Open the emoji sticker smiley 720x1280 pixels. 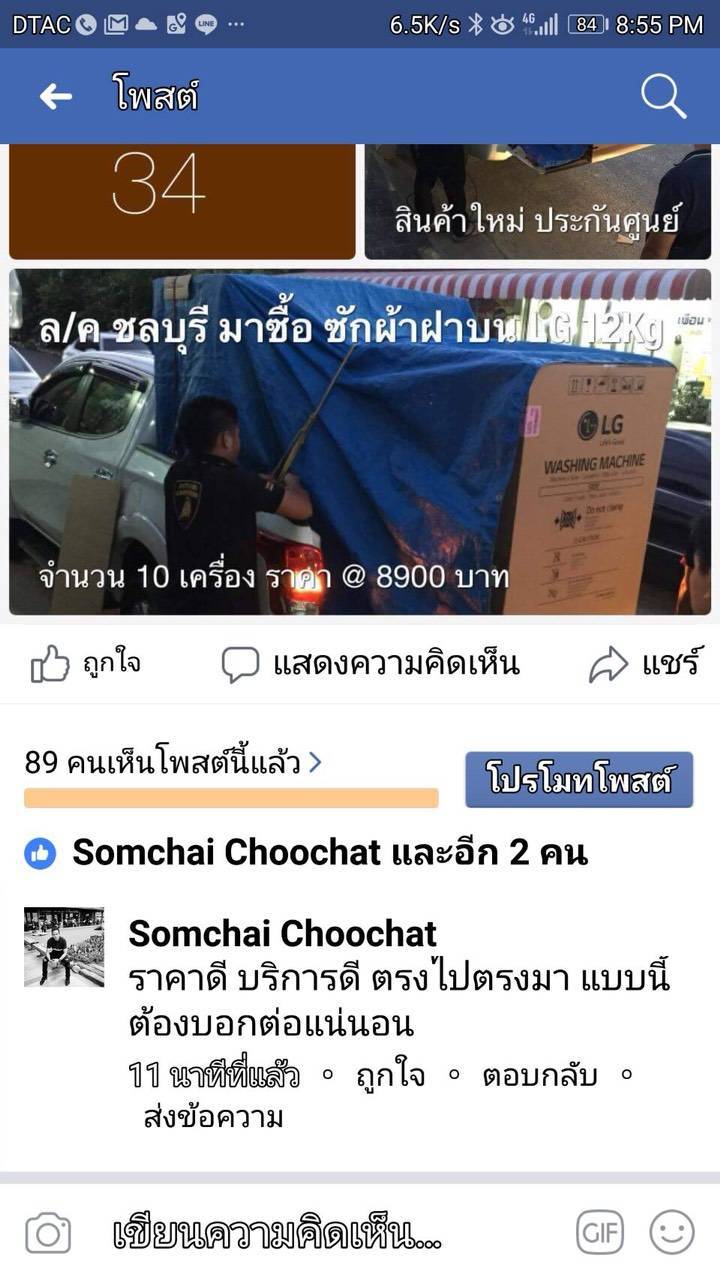(671, 1233)
